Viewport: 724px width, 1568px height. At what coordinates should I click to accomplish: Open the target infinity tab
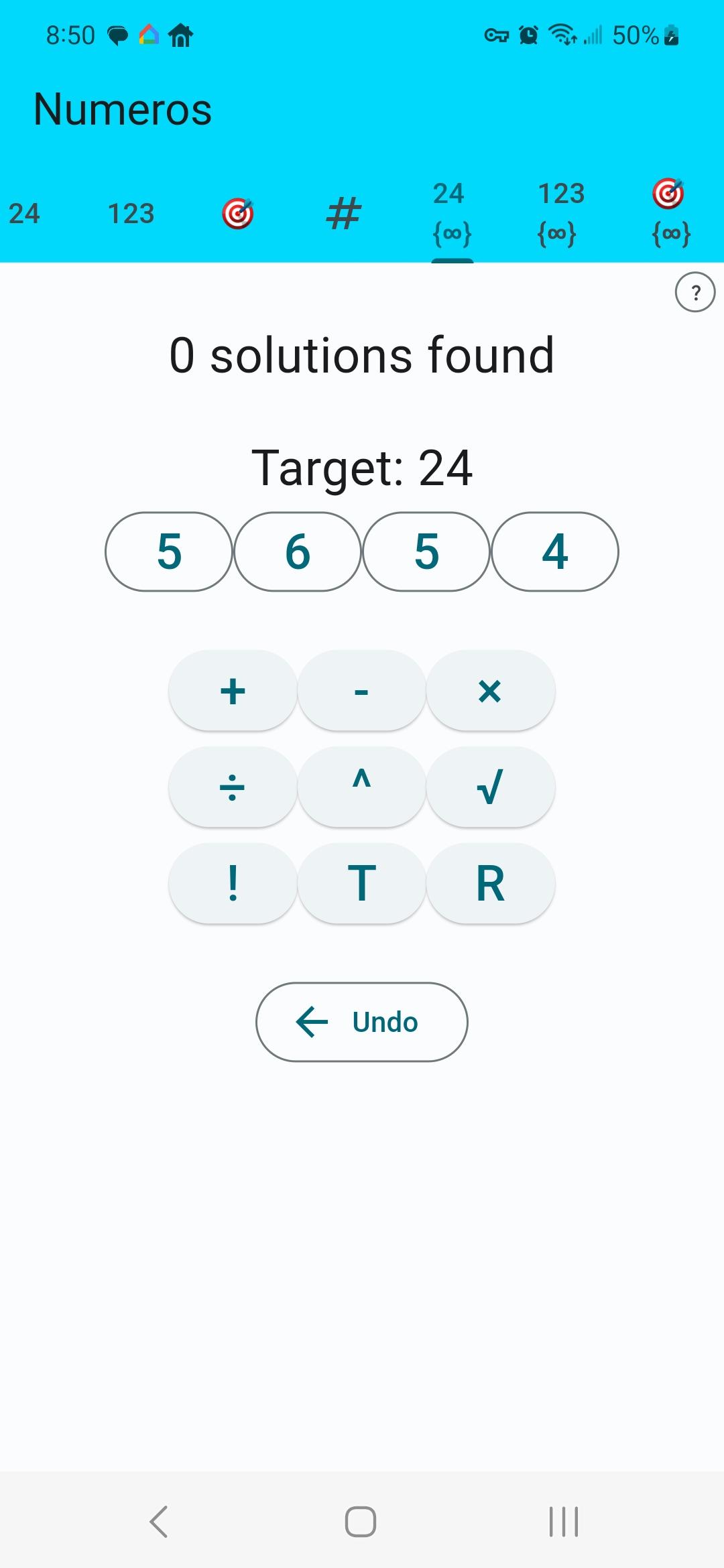[x=670, y=214]
